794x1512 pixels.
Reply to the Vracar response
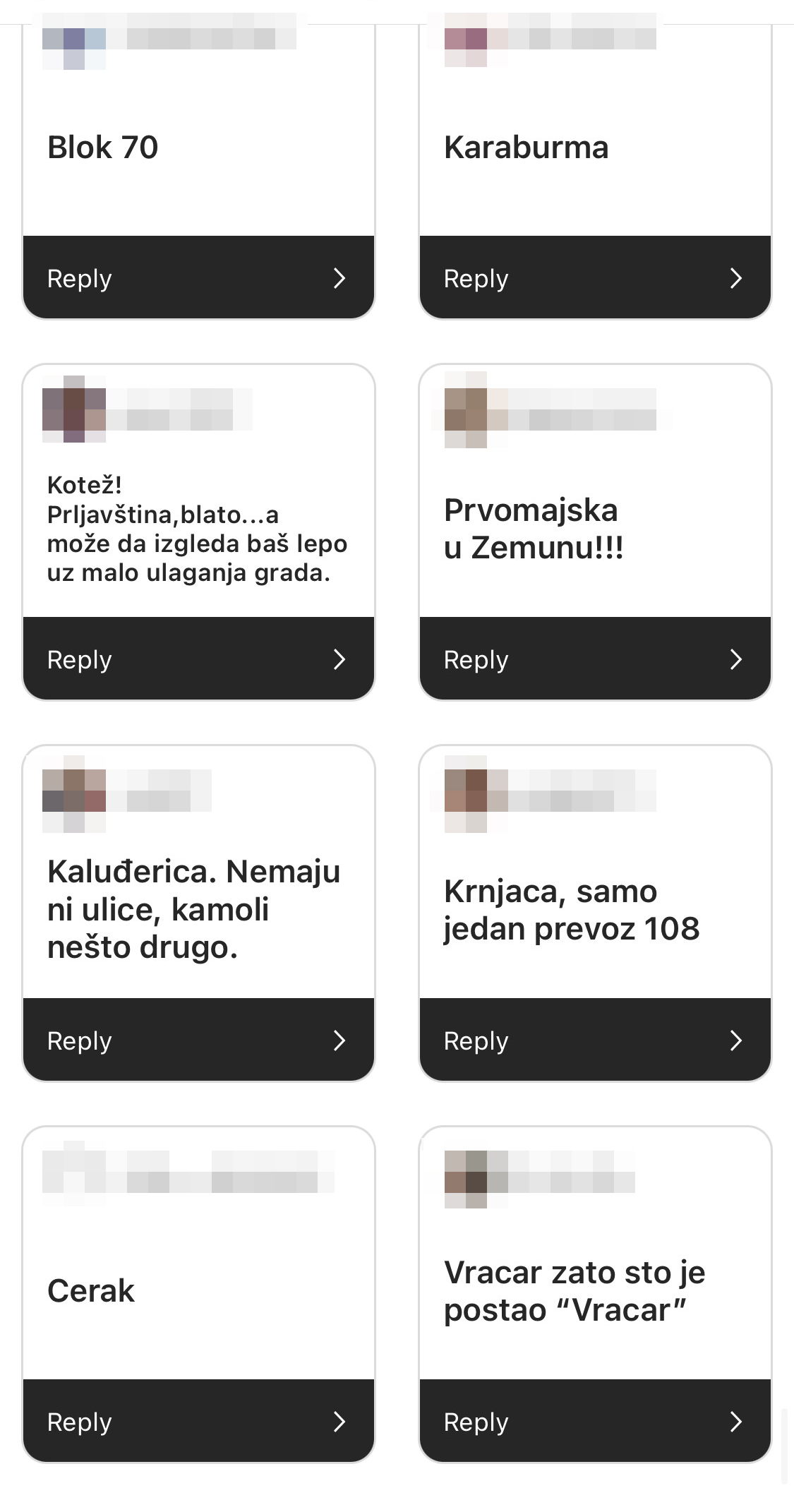(x=594, y=1422)
